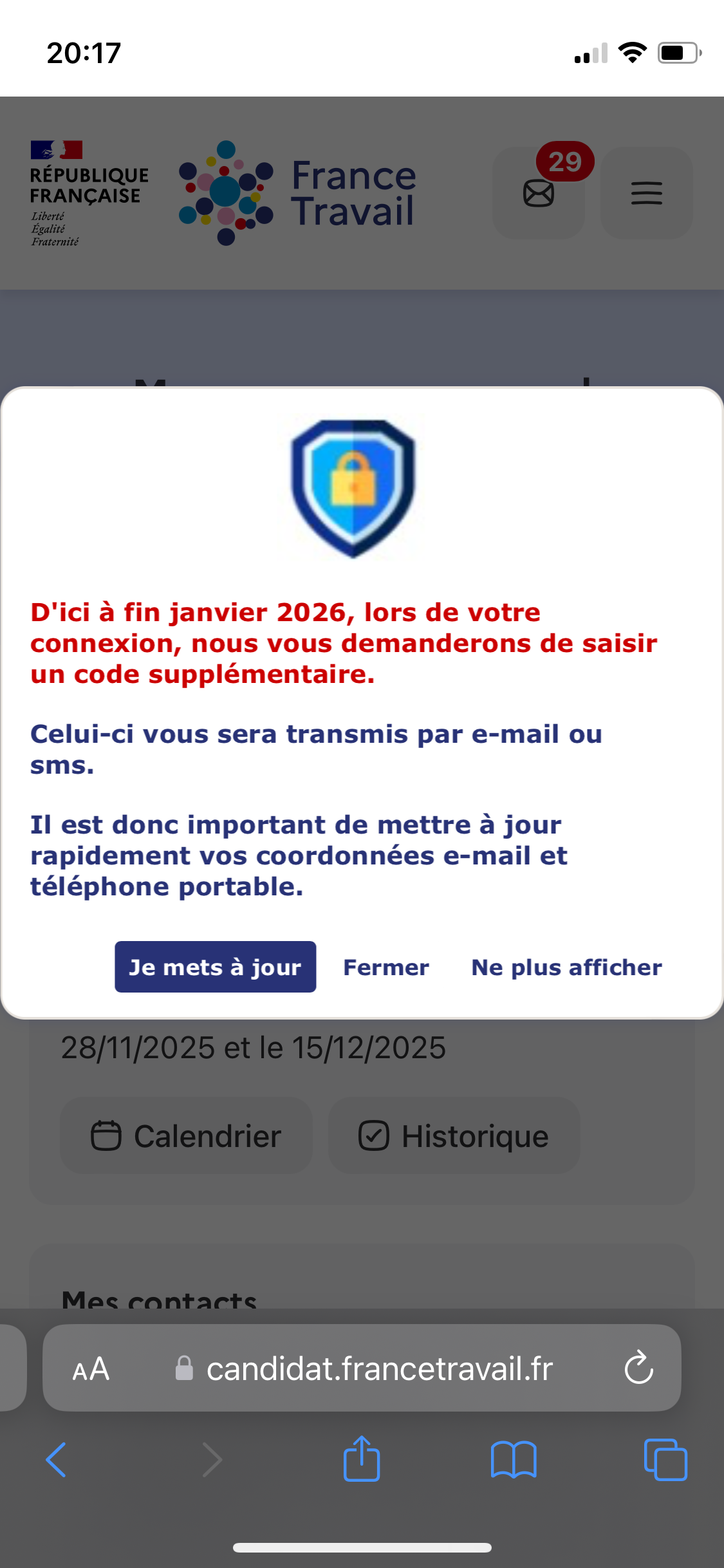This screenshot has height=1568, width=724.
Task: Tap the candidat.francetravail.fr address bar
Action: [x=380, y=1368]
